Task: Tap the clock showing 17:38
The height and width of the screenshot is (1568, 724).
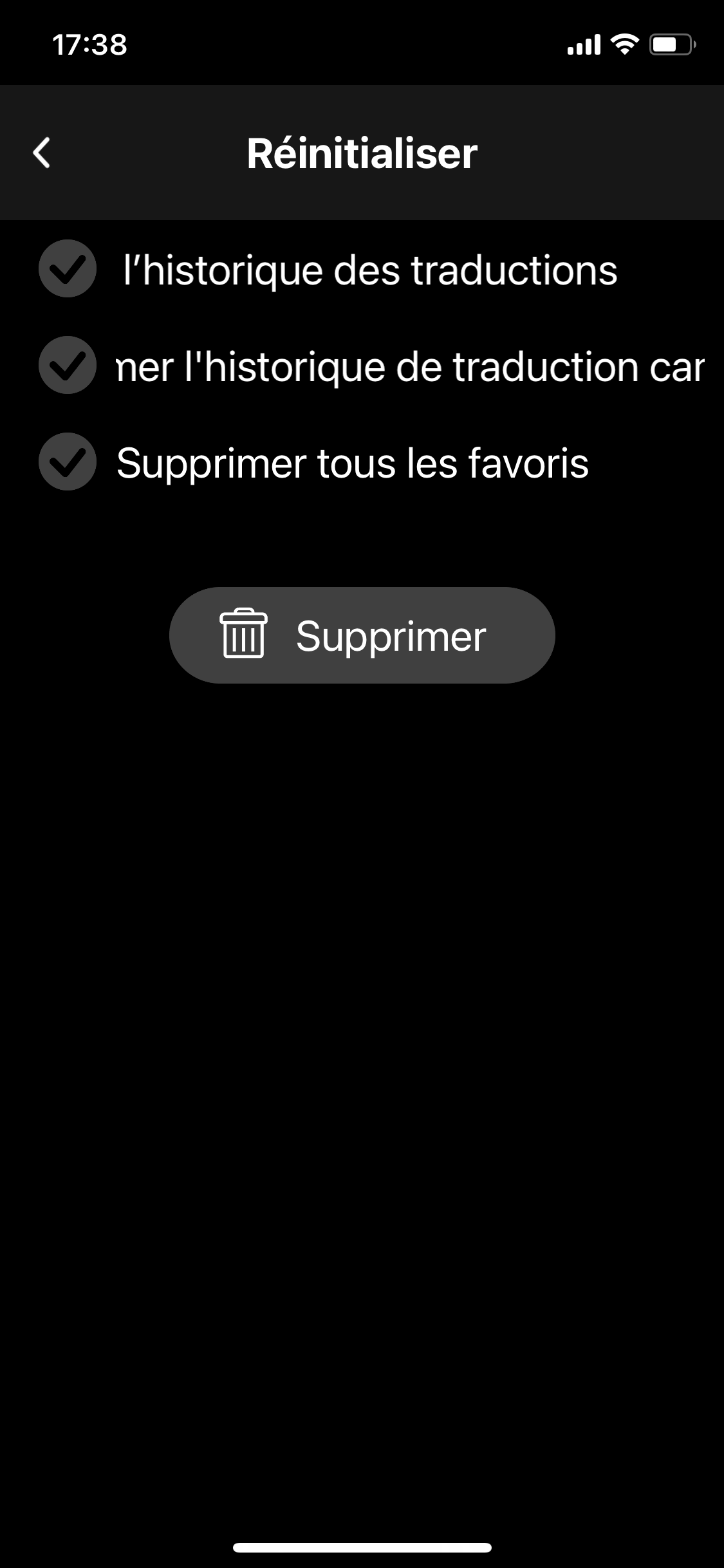Action: 89,44
